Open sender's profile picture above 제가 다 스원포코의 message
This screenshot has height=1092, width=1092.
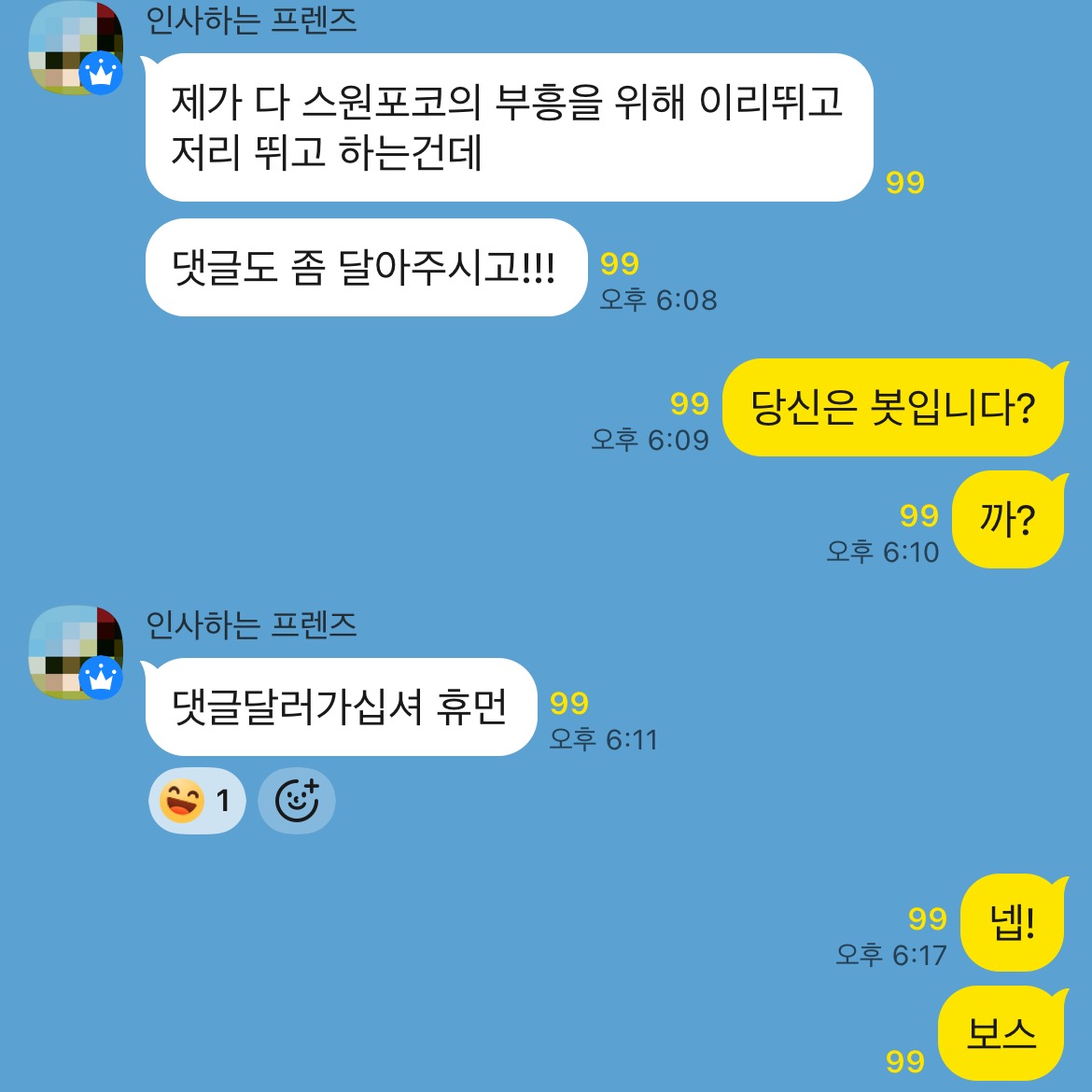click(x=76, y=49)
